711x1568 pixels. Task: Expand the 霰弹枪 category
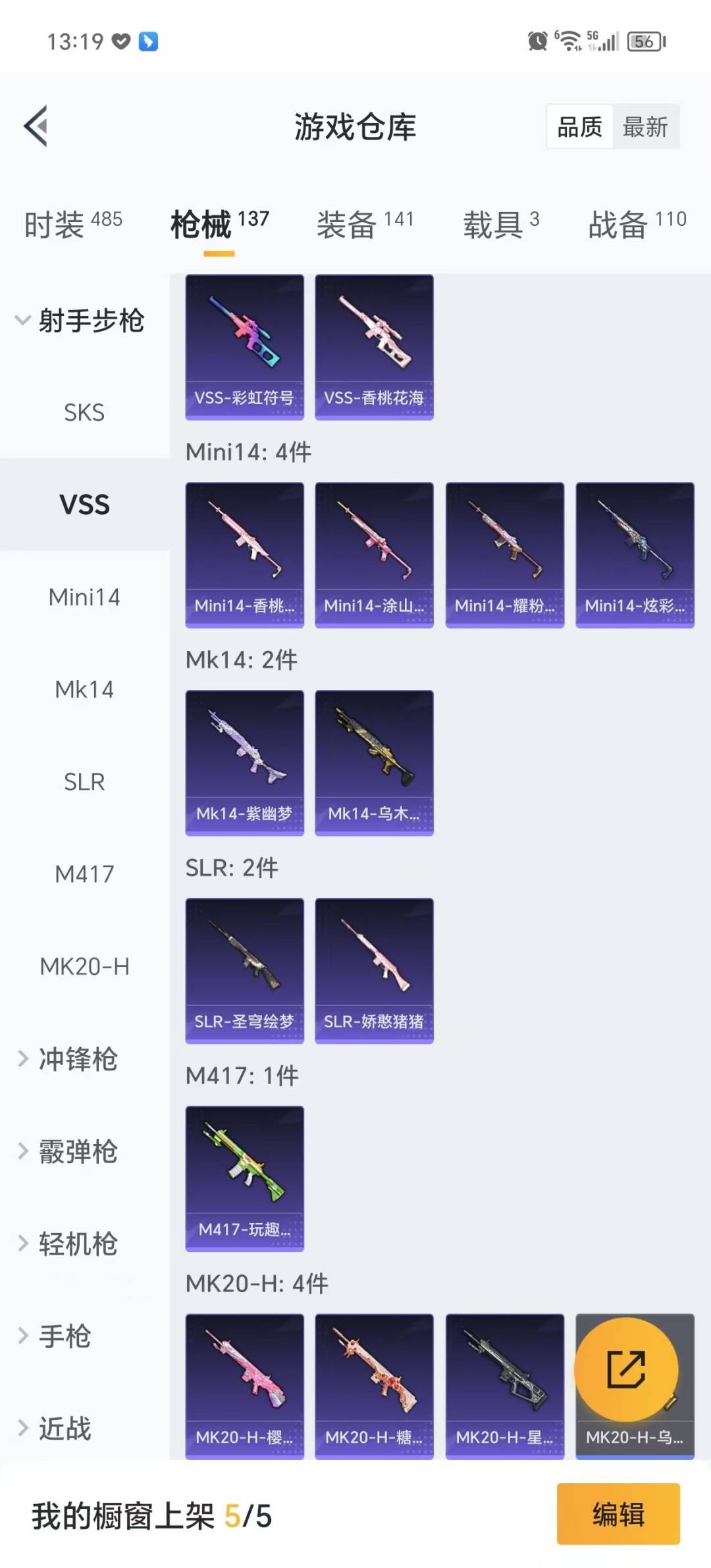click(x=77, y=1151)
